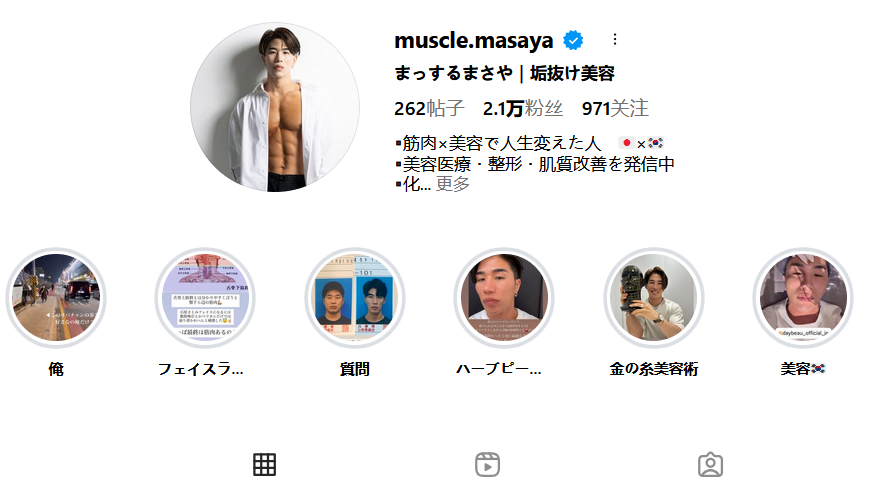883x487 pixels.
Task: Open the フェイスラ... story highlight
Action: pyautogui.click(x=205, y=298)
